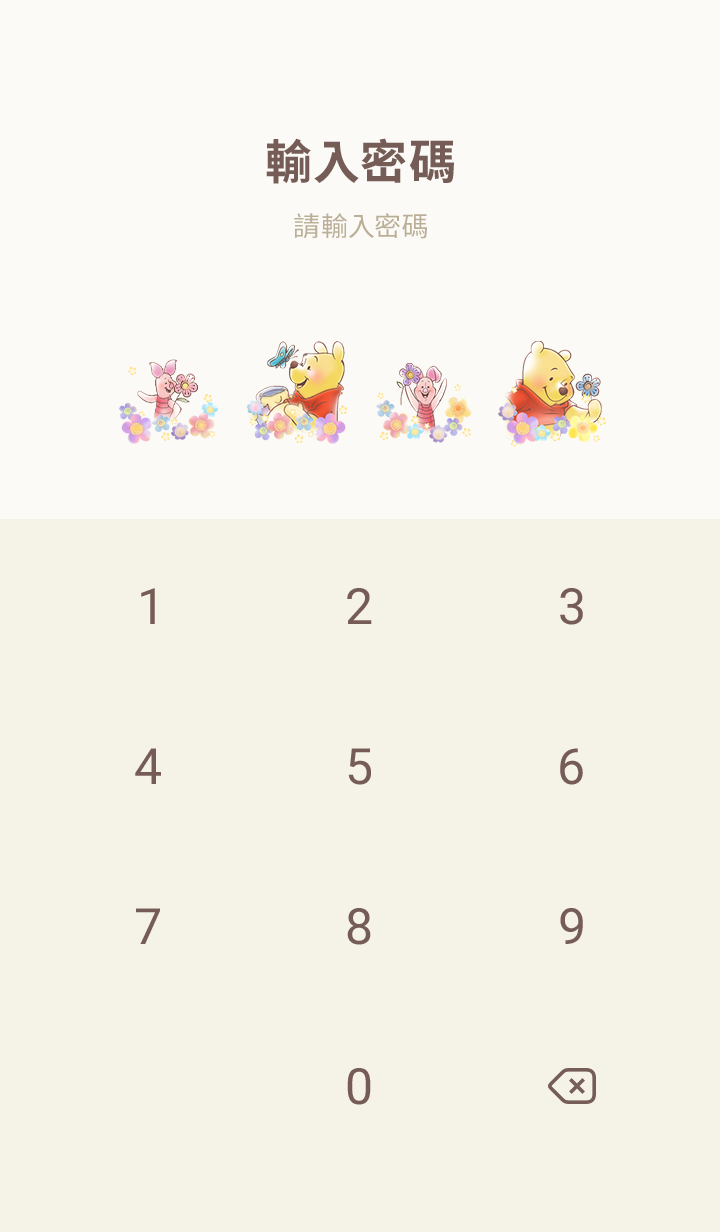Select the 7 key
The height and width of the screenshot is (1232, 720).
pyautogui.click(x=148, y=927)
